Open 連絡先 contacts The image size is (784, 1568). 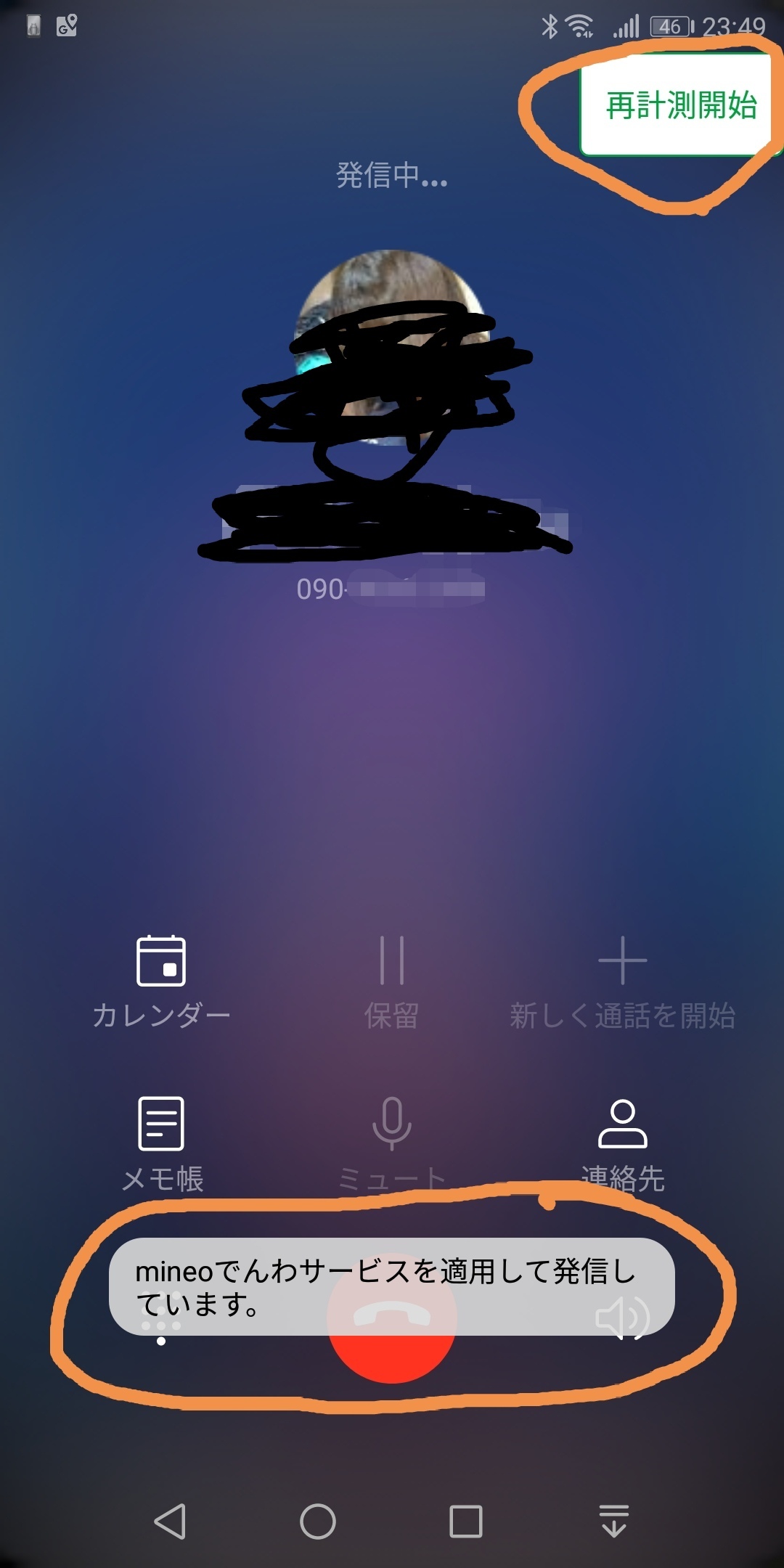coord(622,1142)
